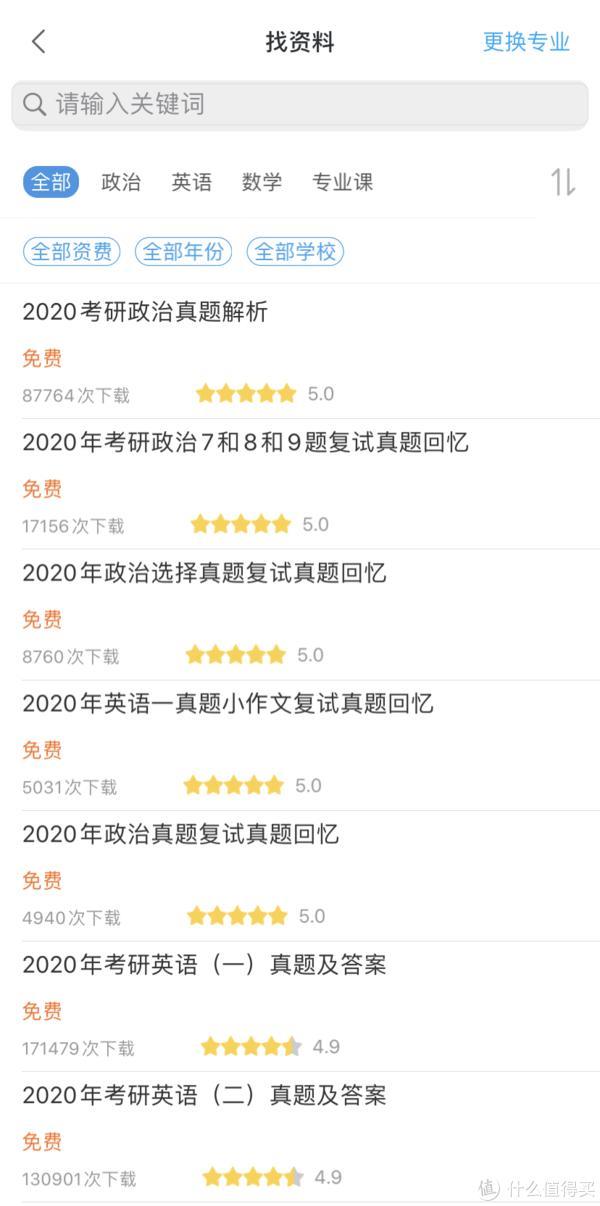Switch to the 专业课 tab

pos(342,182)
